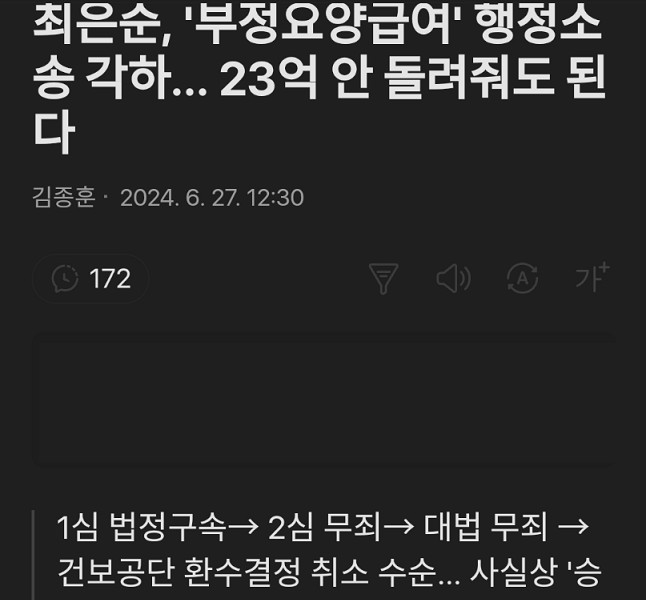Open the 172 comments
This screenshot has width=646, height=600.
(x=91, y=279)
